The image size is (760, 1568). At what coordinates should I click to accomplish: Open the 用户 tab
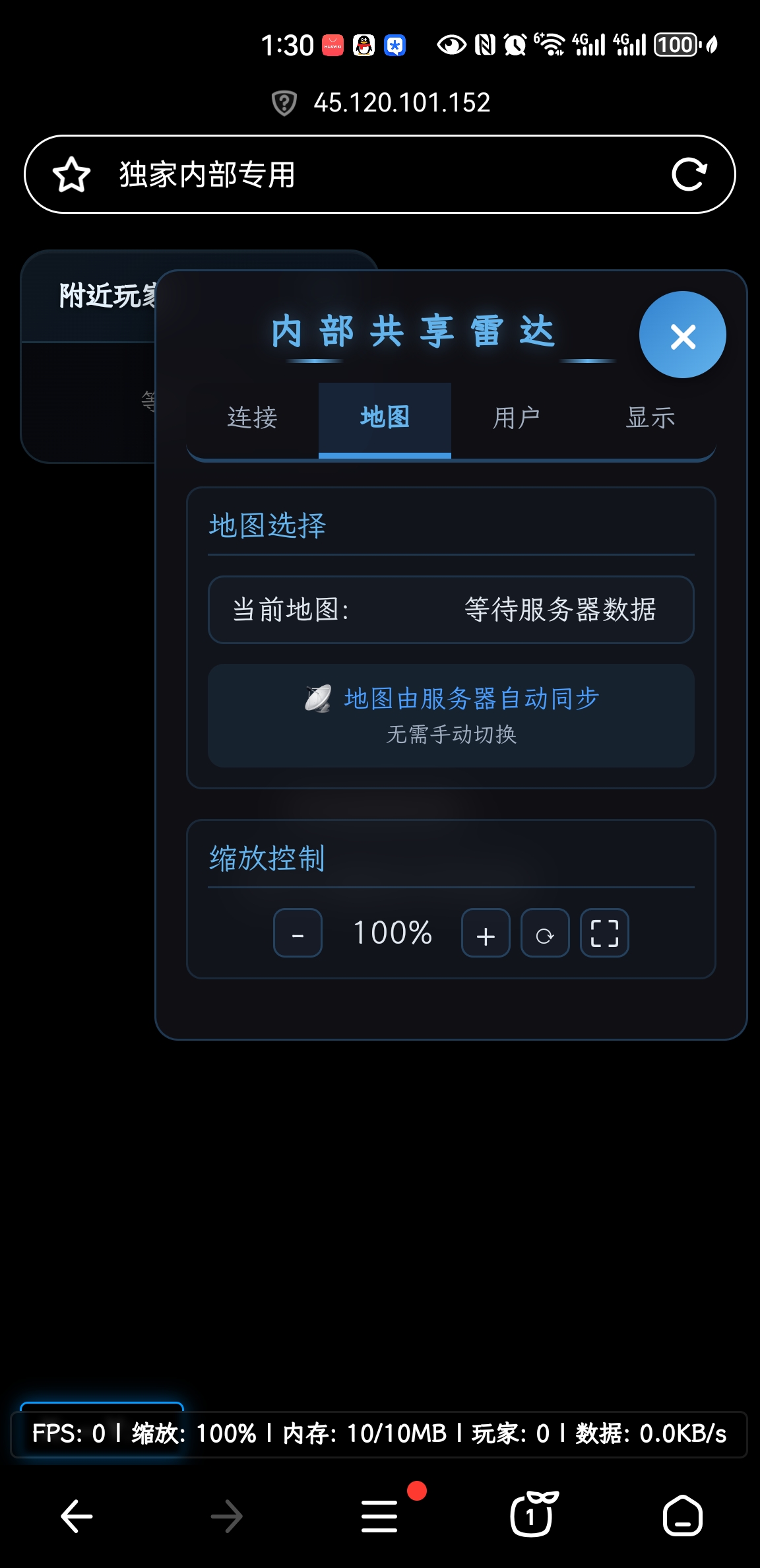point(517,418)
